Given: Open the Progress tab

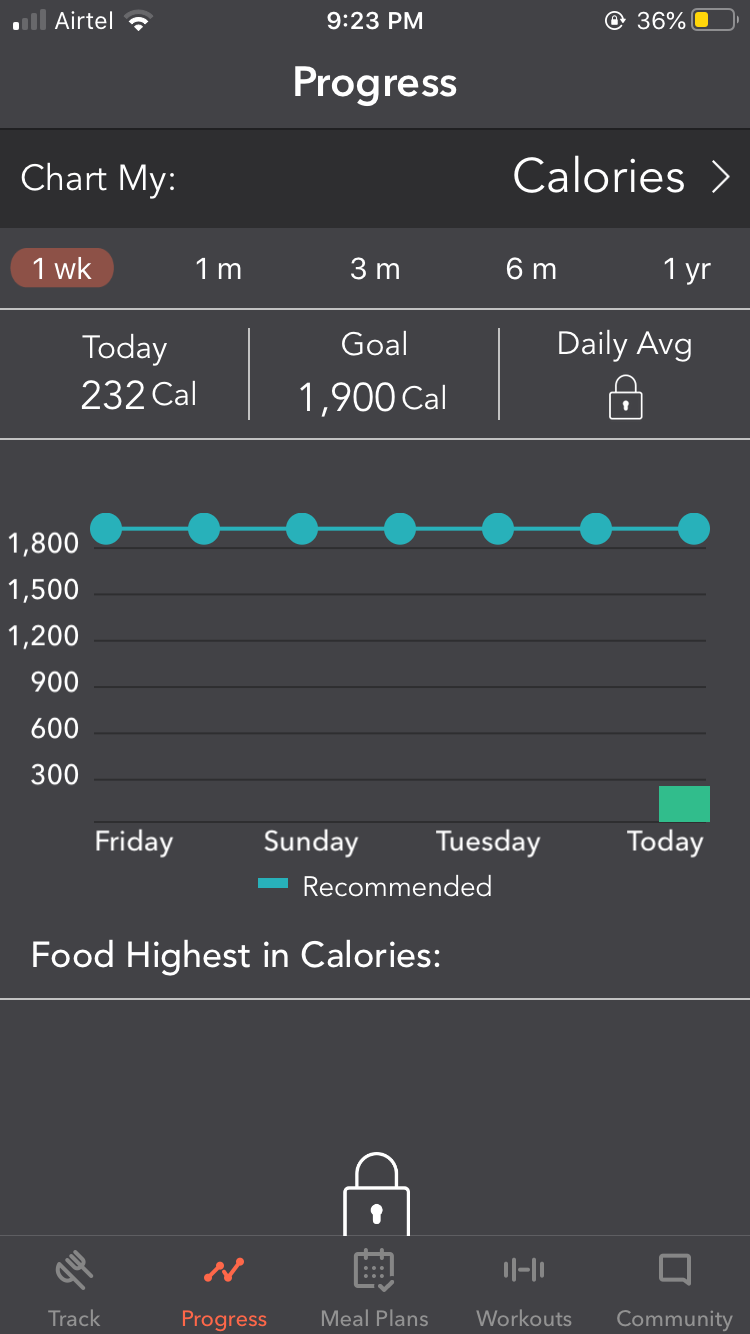Looking at the screenshot, I should 224,1288.
